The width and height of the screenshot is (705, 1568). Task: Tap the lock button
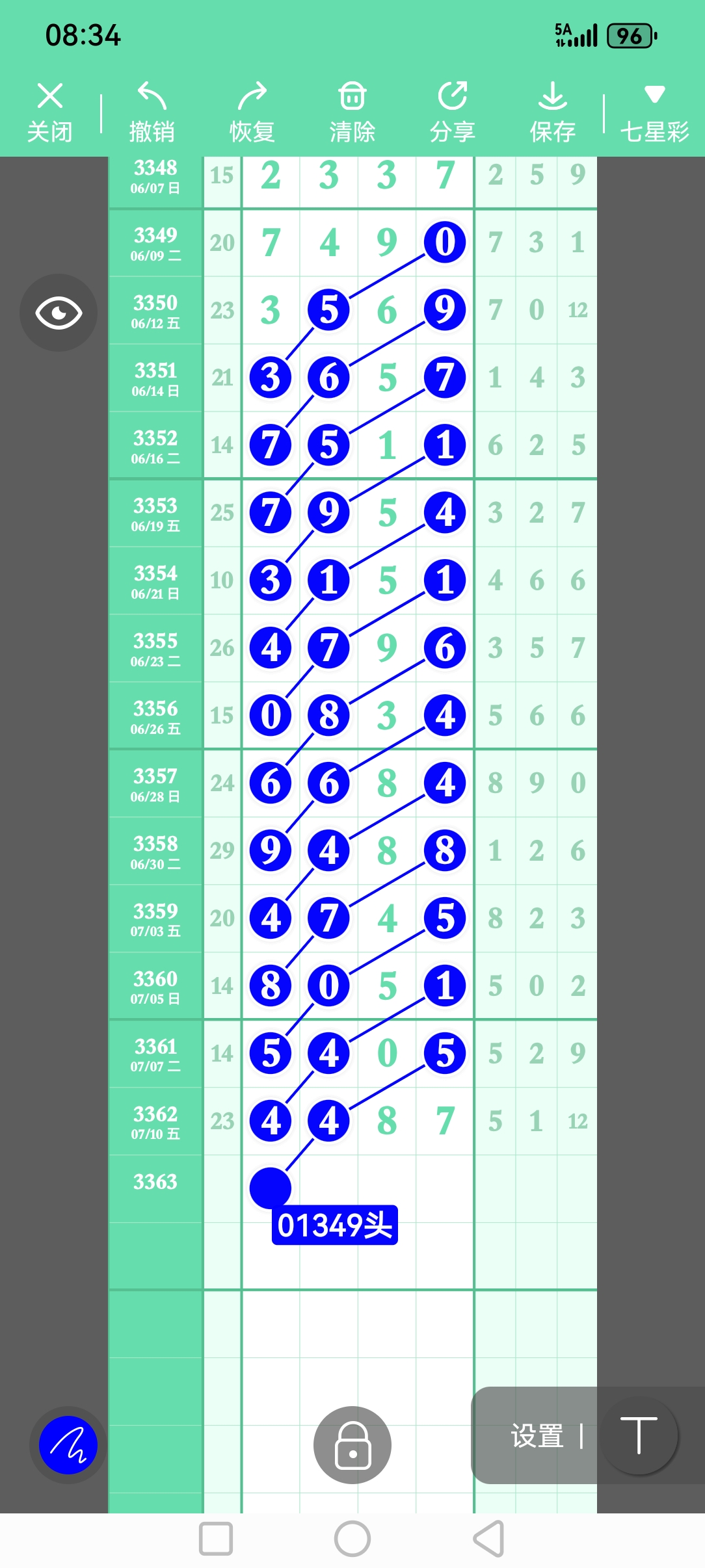pos(352,1444)
